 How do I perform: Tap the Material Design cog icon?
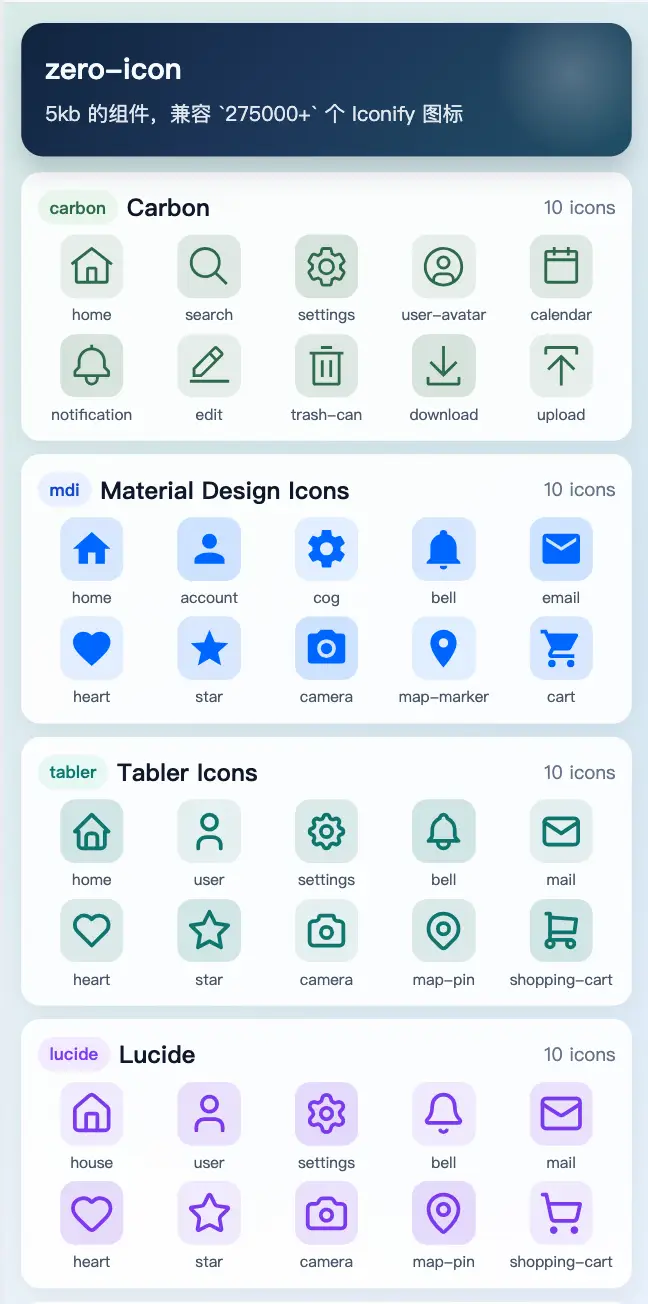click(326, 549)
